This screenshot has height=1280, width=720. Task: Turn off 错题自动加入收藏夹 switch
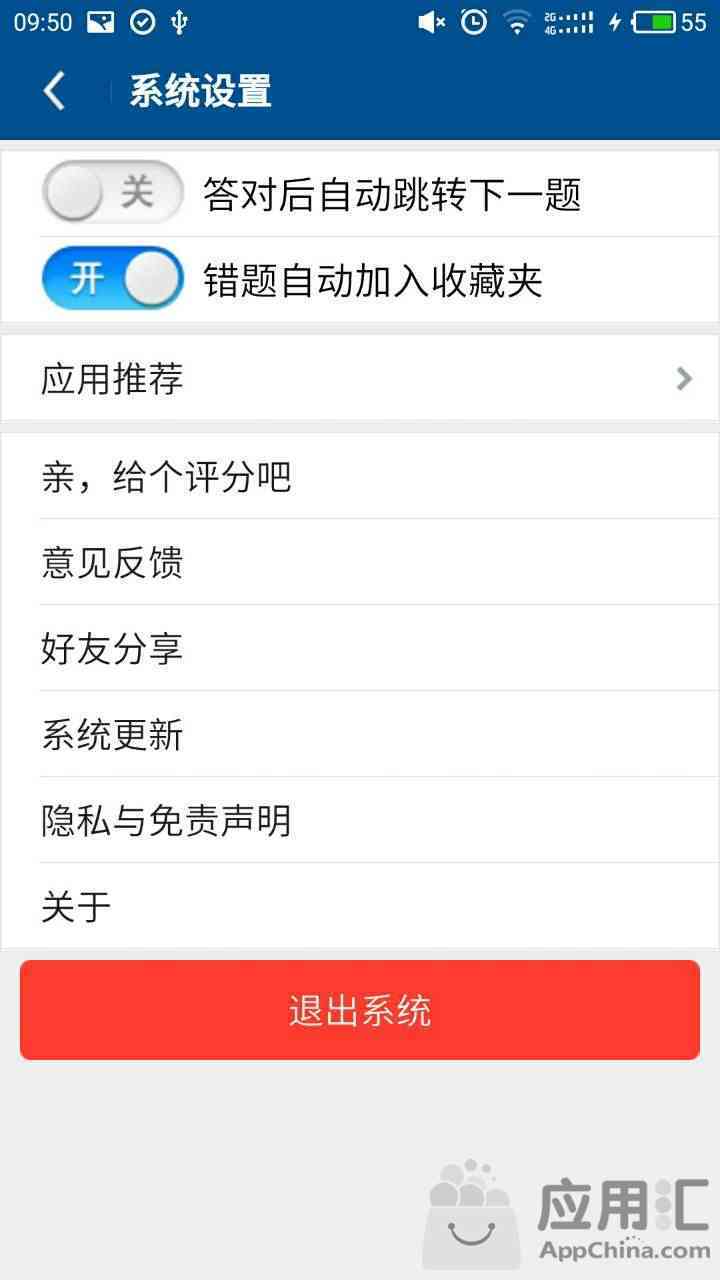click(113, 278)
